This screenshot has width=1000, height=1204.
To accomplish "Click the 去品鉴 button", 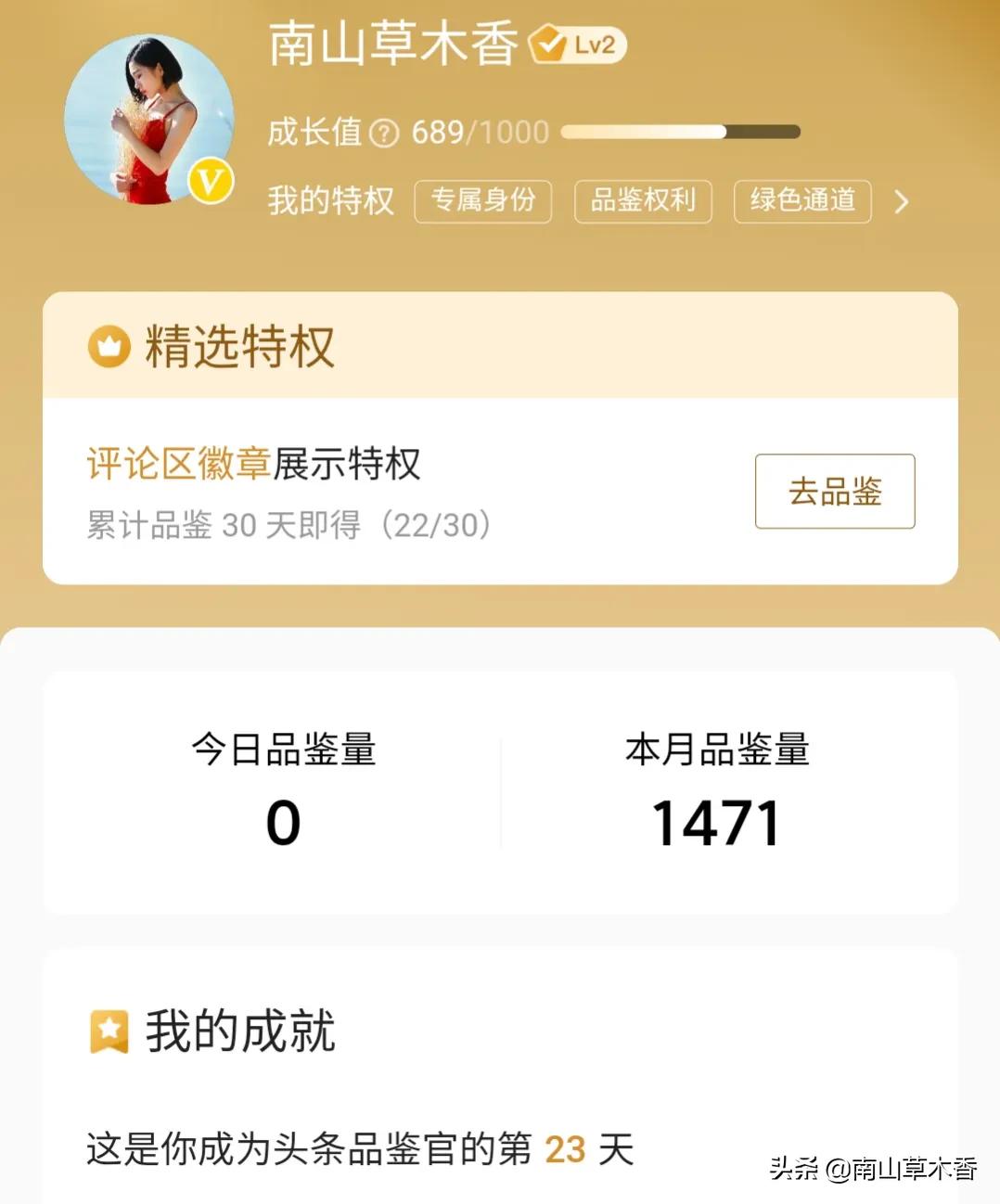I will pyautogui.click(x=833, y=492).
